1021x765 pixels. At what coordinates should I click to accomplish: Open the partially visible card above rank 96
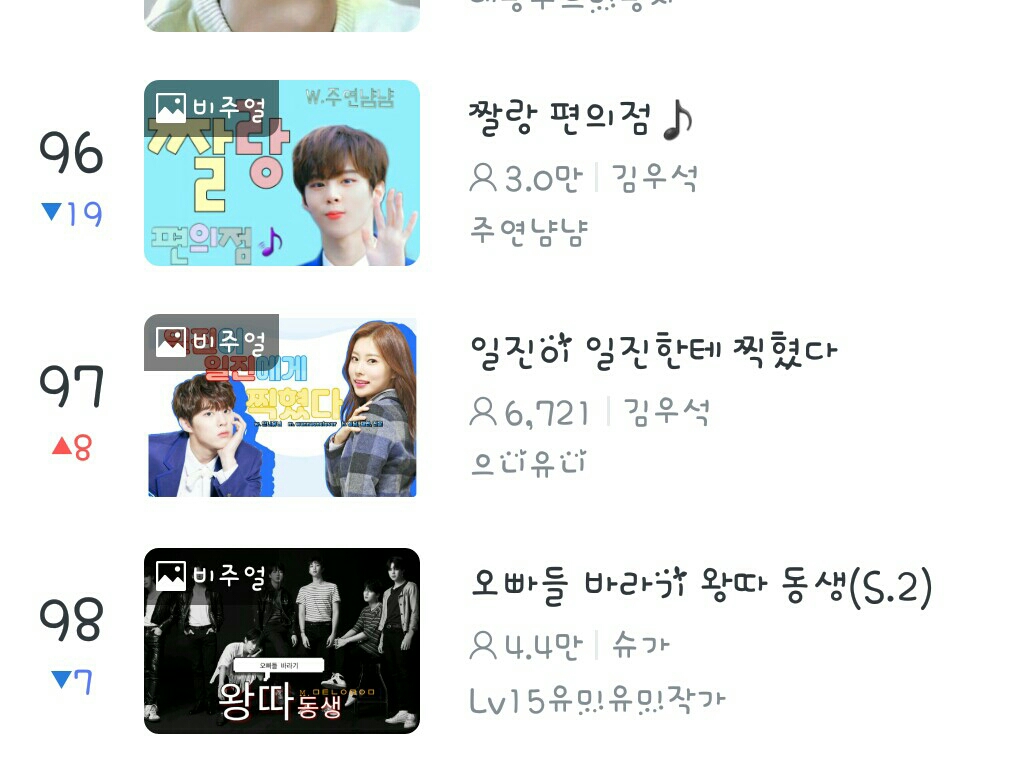pyautogui.click(x=282, y=14)
